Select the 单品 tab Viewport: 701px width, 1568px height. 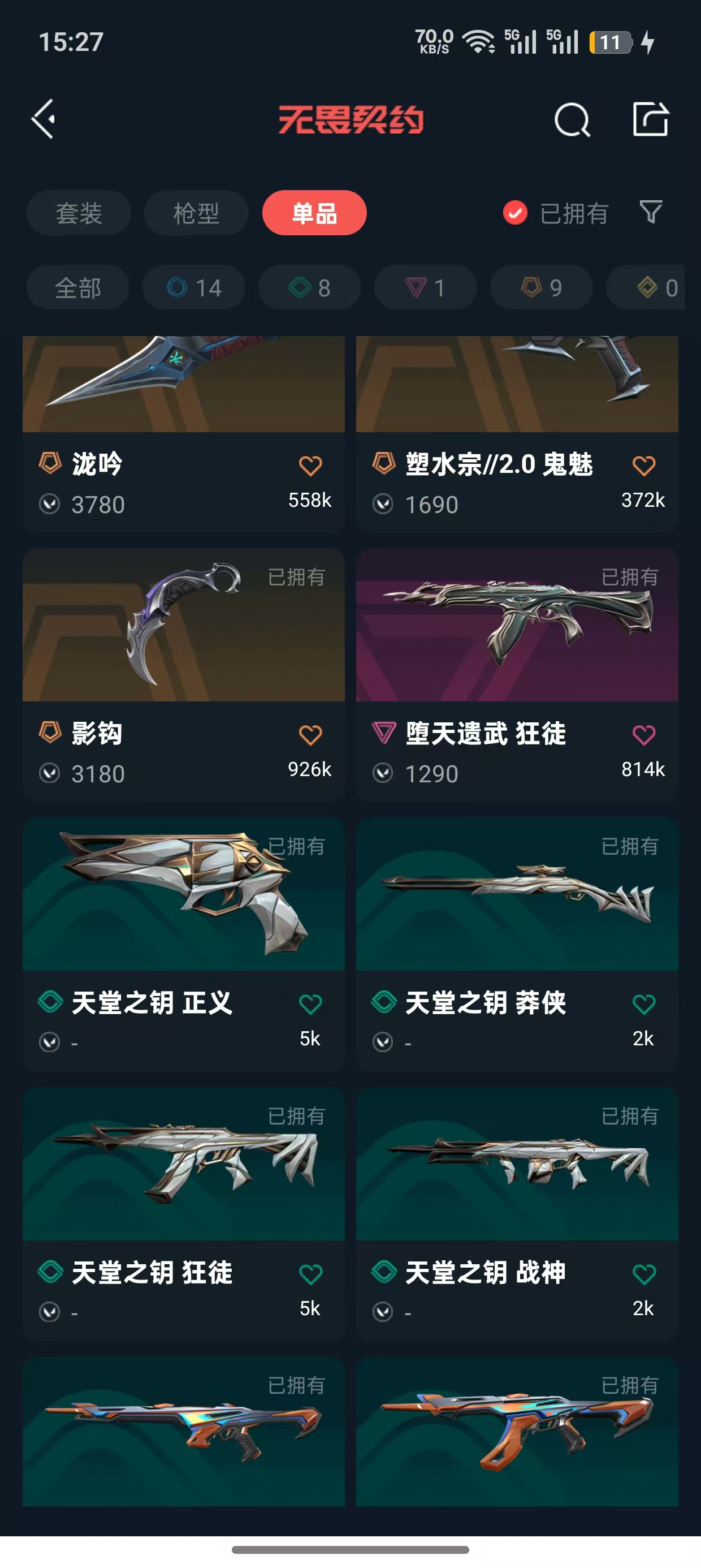[314, 213]
